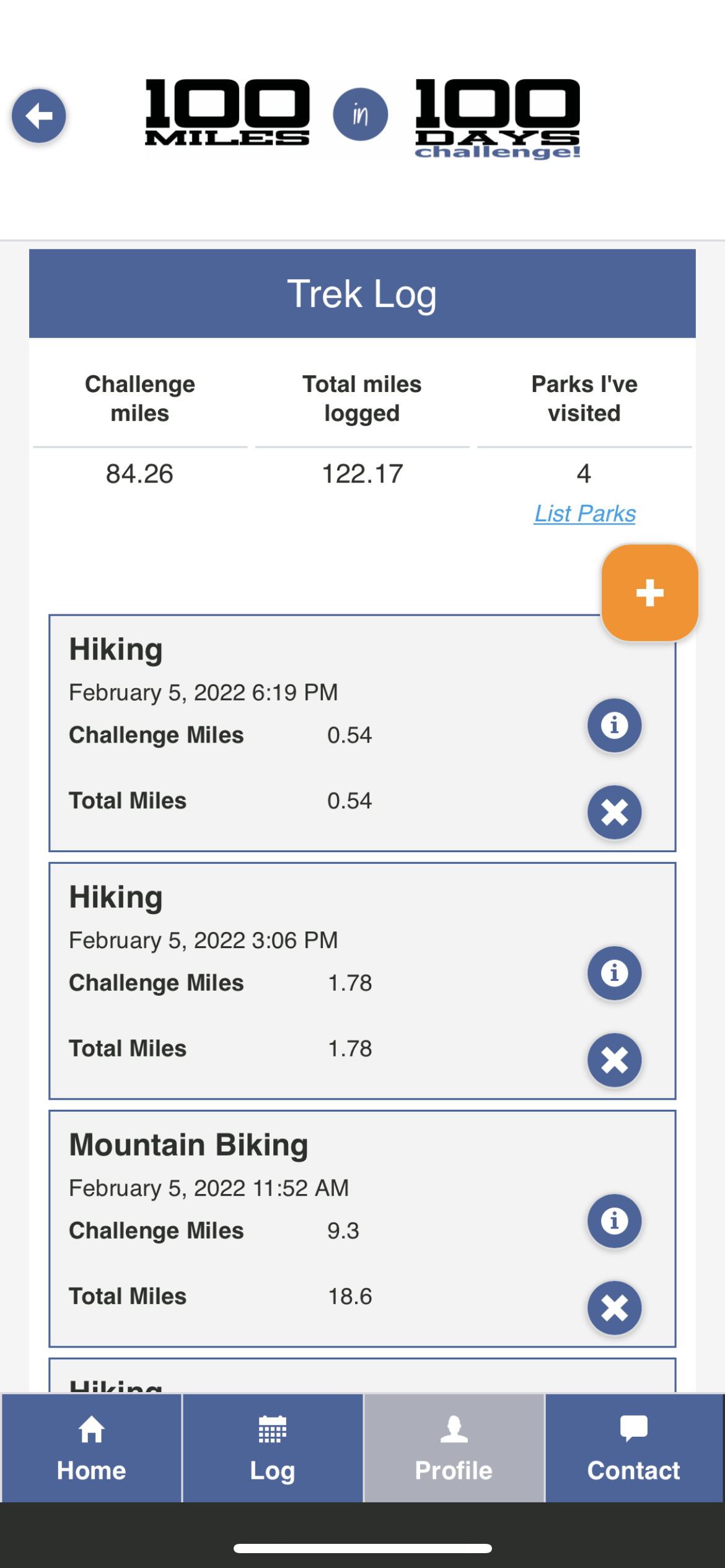View info for the 3:06 PM hike
725x1568 pixels.
(614, 973)
